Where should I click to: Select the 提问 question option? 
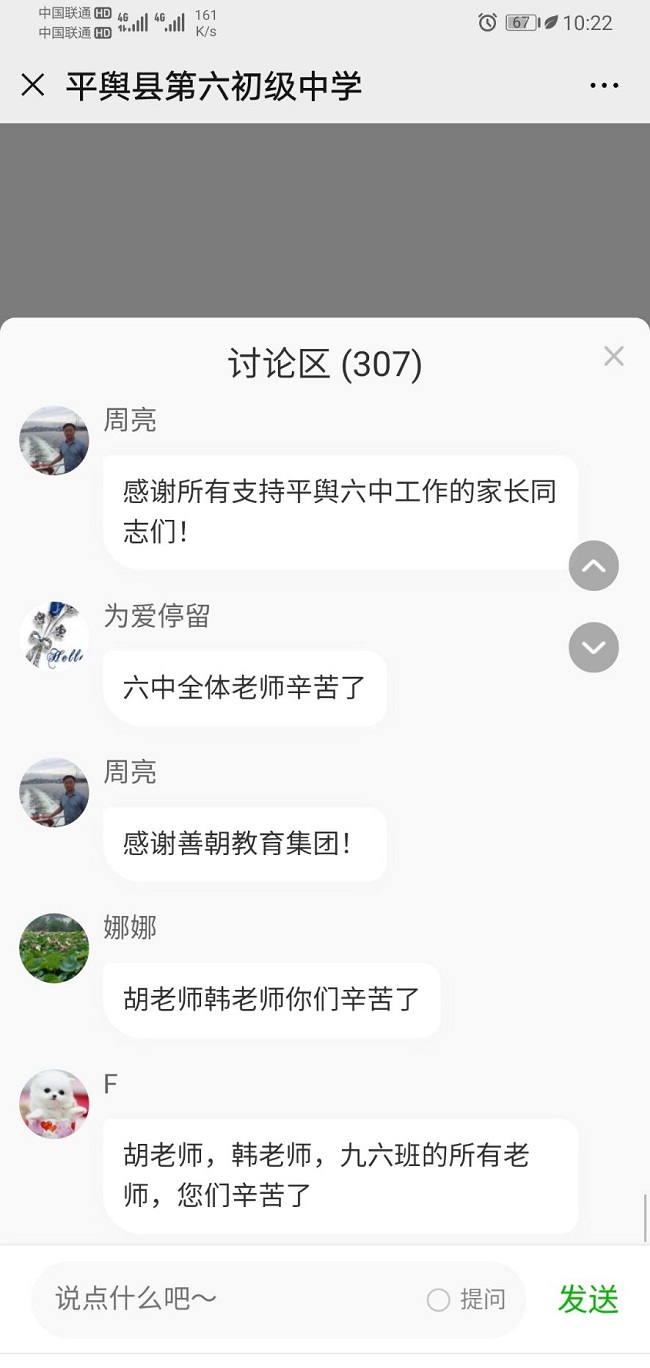point(466,1299)
